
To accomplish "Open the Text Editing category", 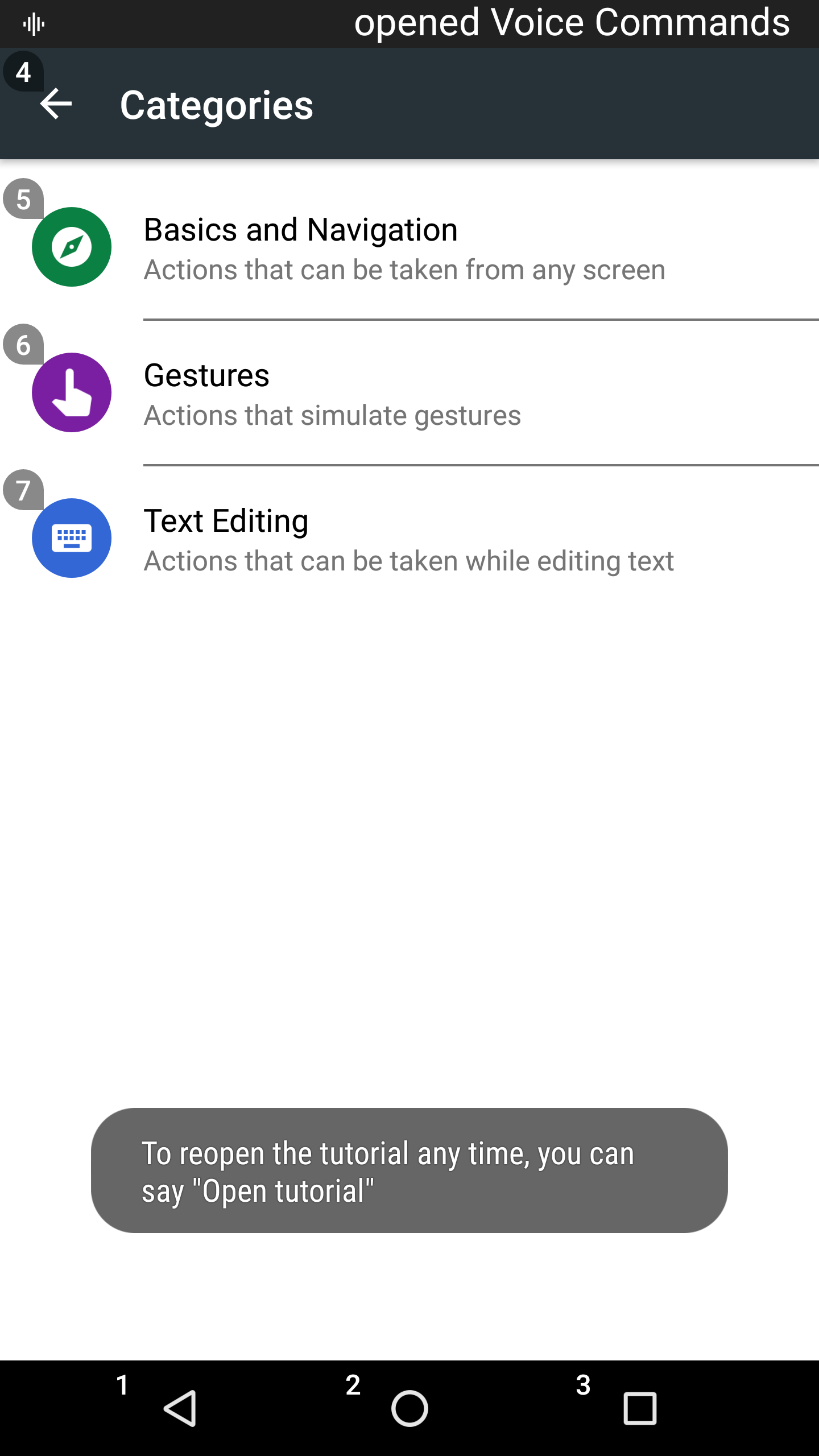I will coord(409,539).
